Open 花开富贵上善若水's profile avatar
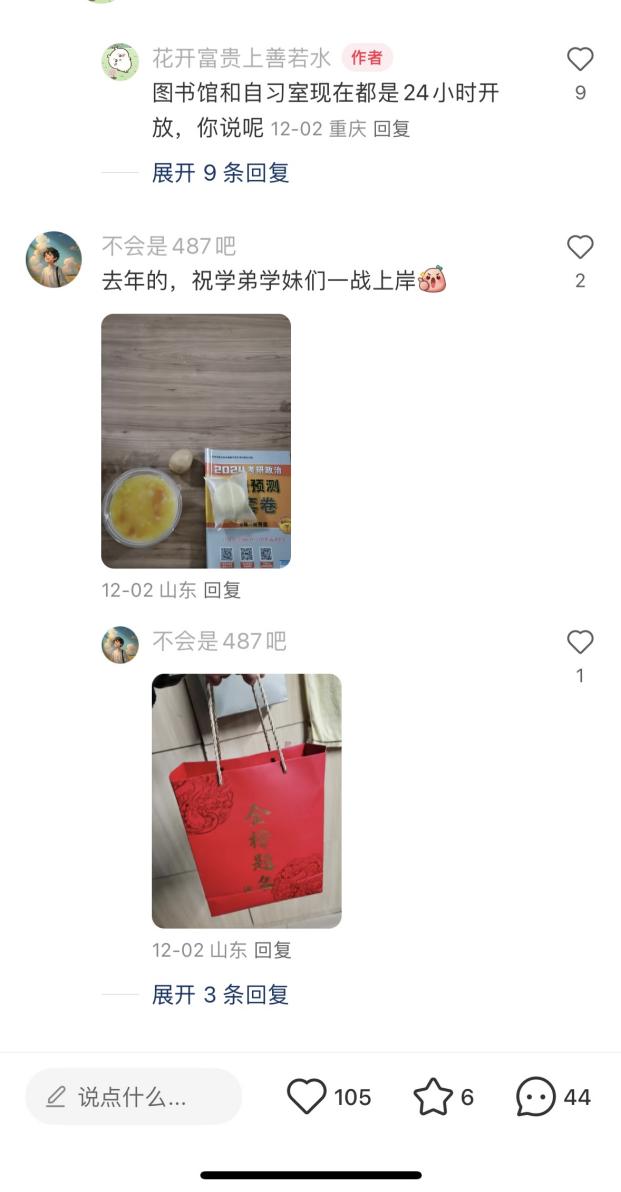The width and height of the screenshot is (621, 1192). pos(120,62)
